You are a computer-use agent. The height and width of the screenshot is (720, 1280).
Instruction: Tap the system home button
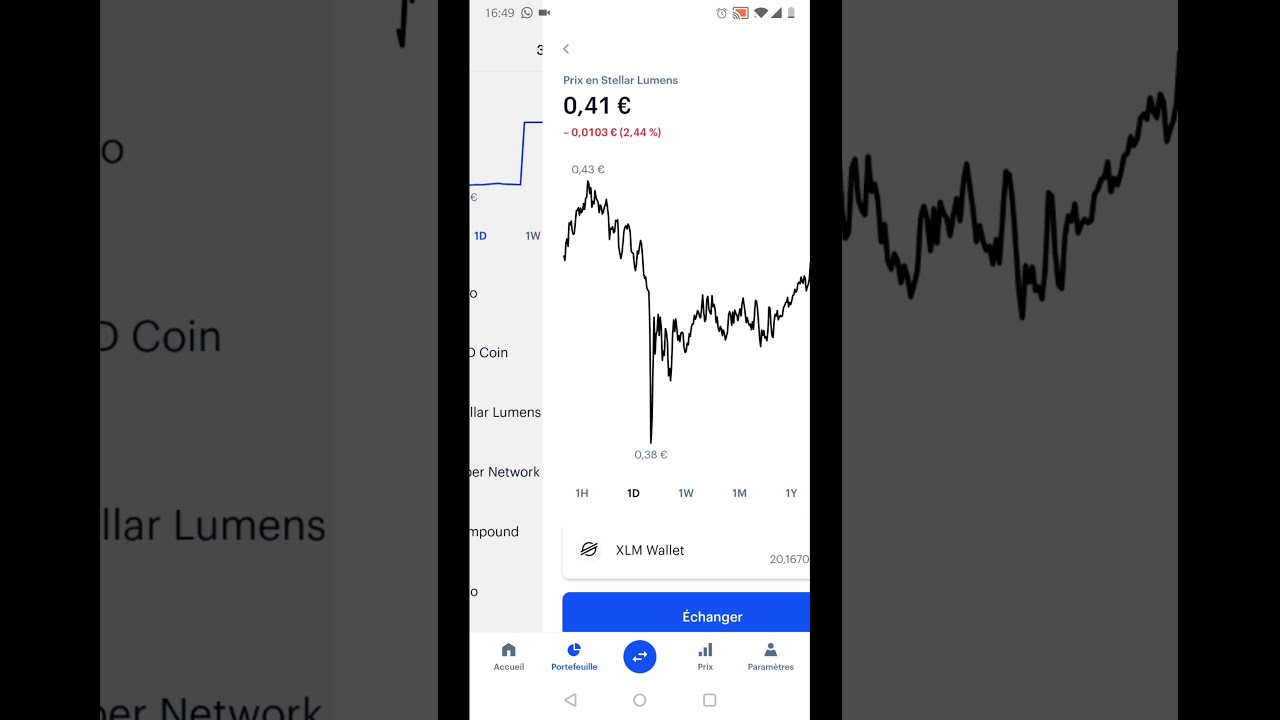coord(640,700)
